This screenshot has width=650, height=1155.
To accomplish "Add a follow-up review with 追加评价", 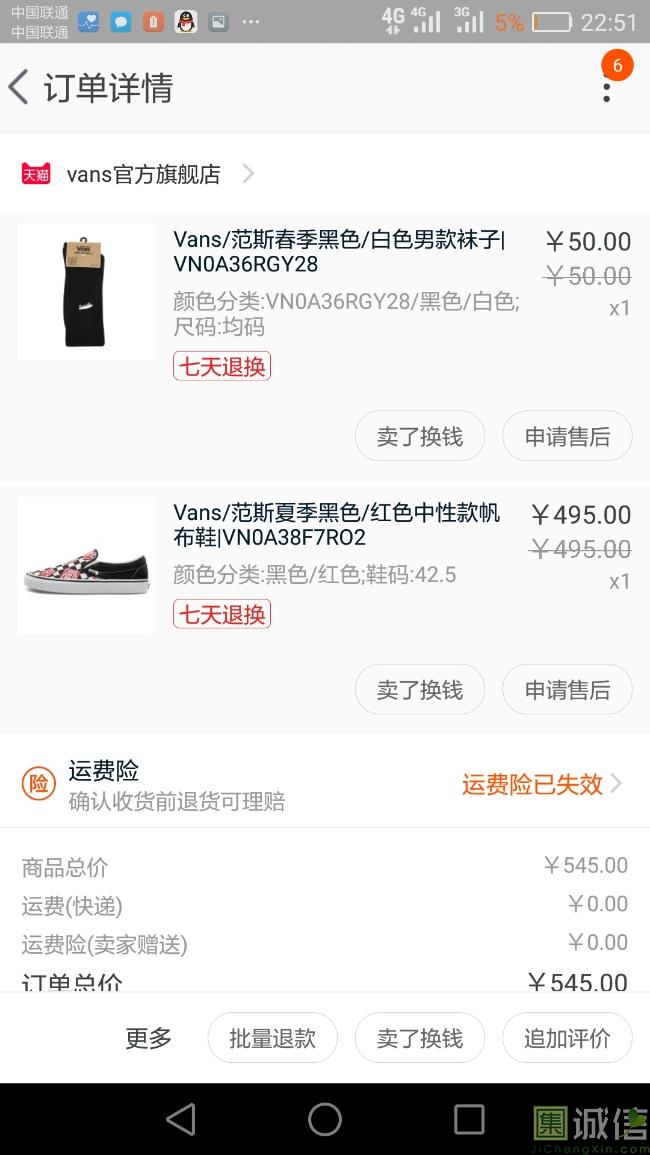I will click(567, 1039).
